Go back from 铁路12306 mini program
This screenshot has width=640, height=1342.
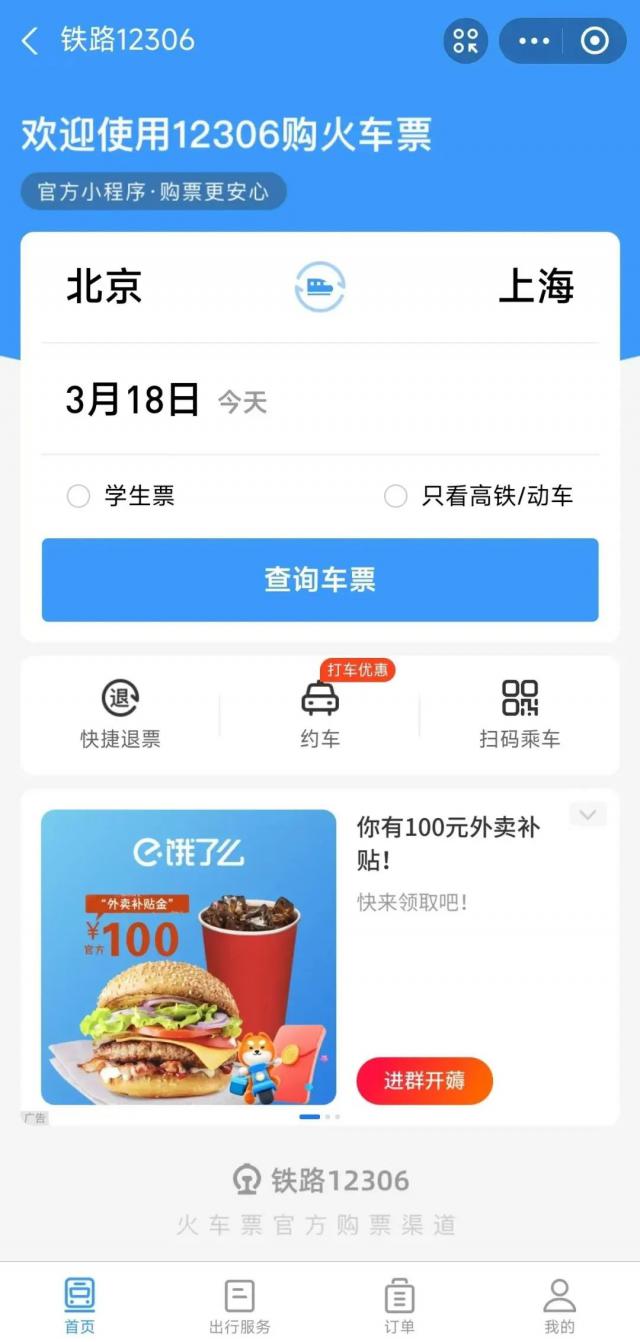point(30,41)
